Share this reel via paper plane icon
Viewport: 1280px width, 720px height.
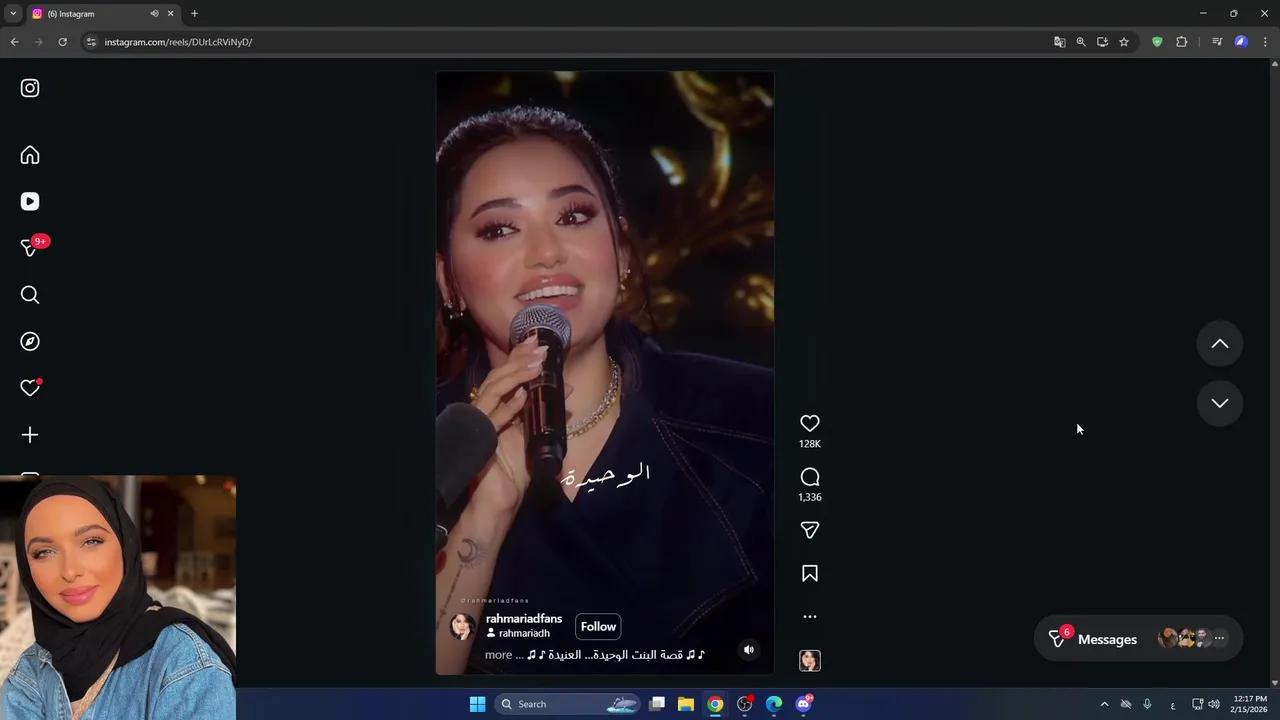[810, 530]
